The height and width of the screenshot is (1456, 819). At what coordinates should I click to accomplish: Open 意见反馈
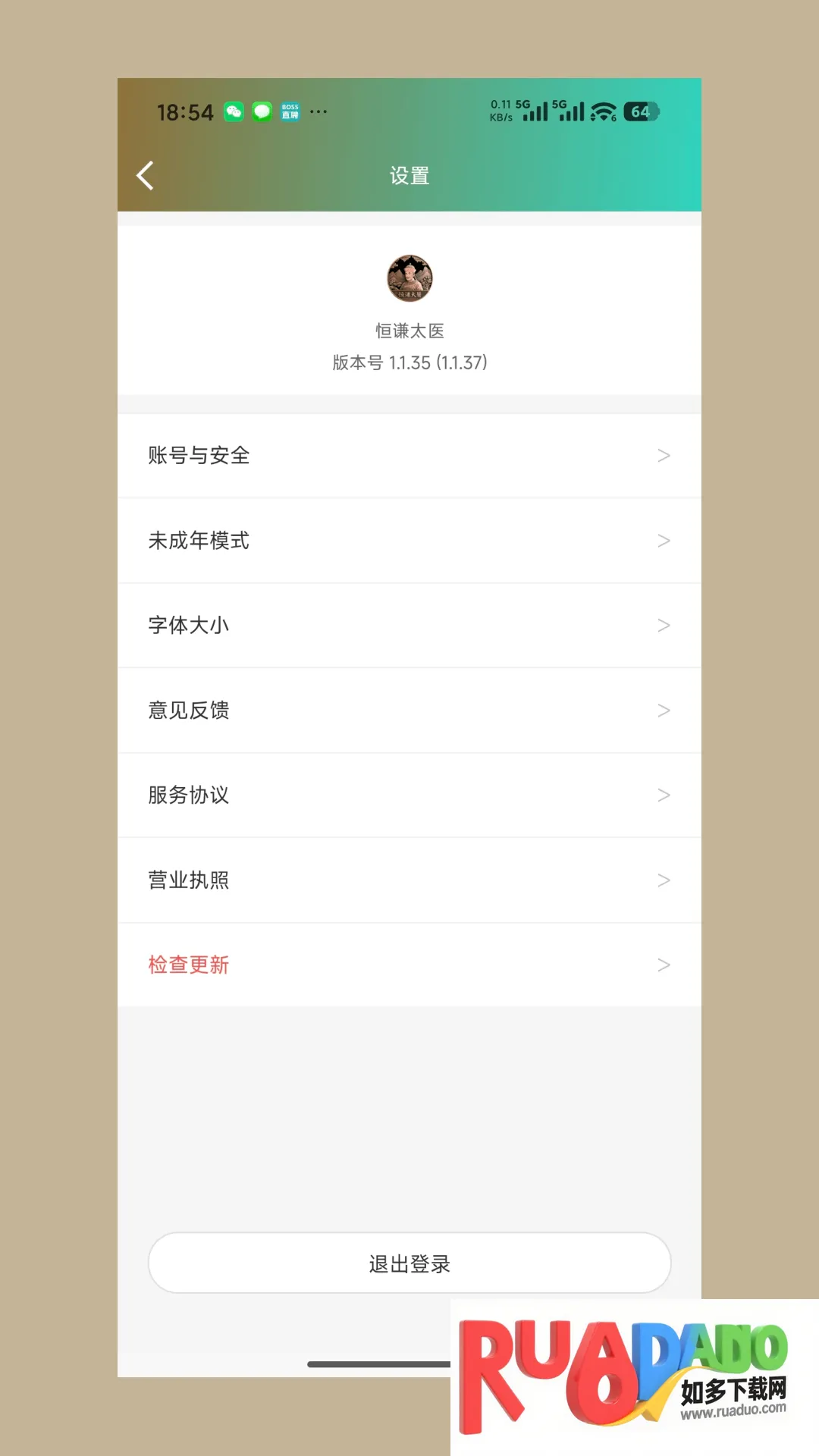[409, 711]
